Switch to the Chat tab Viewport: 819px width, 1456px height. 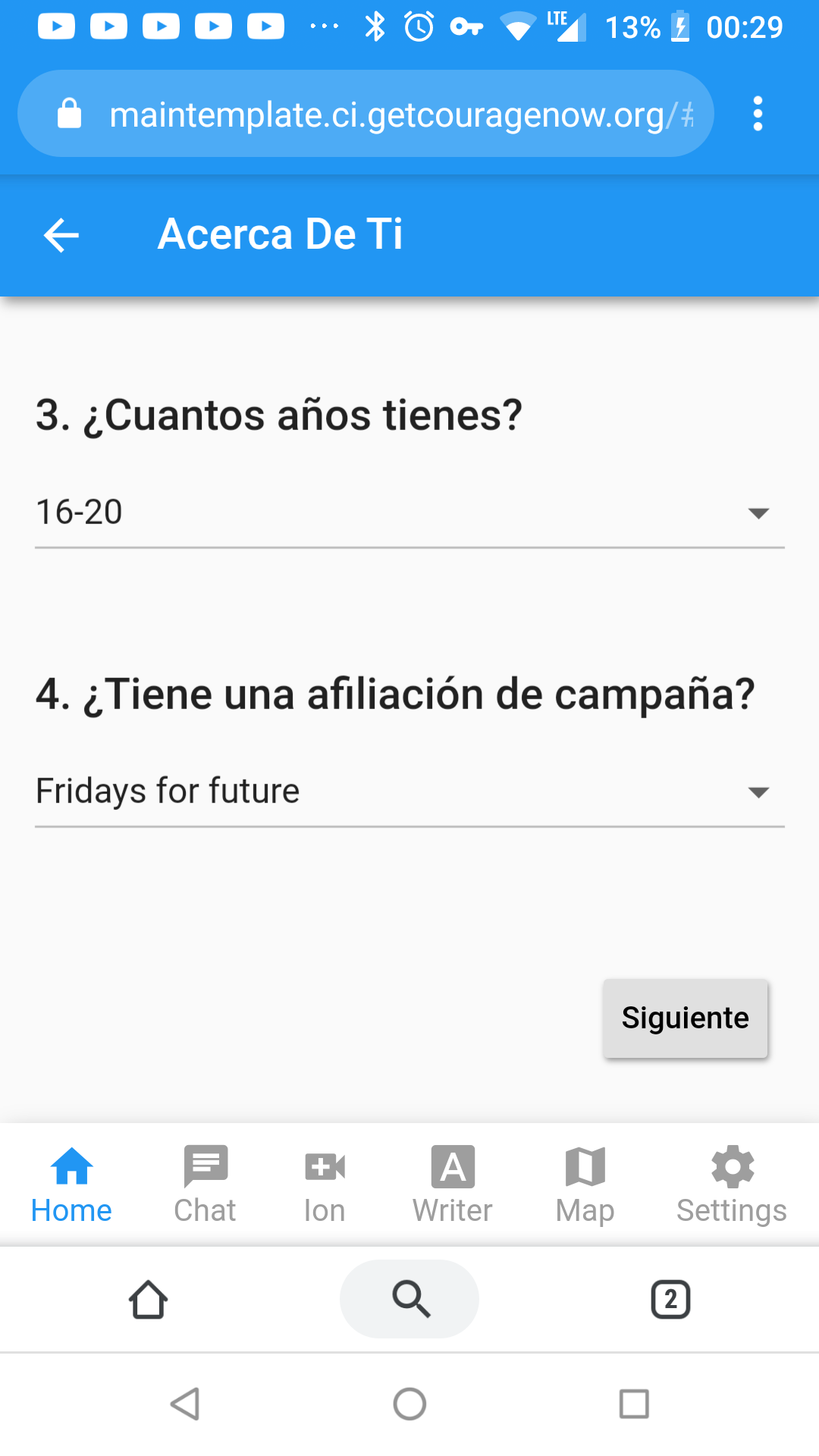(x=205, y=1185)
